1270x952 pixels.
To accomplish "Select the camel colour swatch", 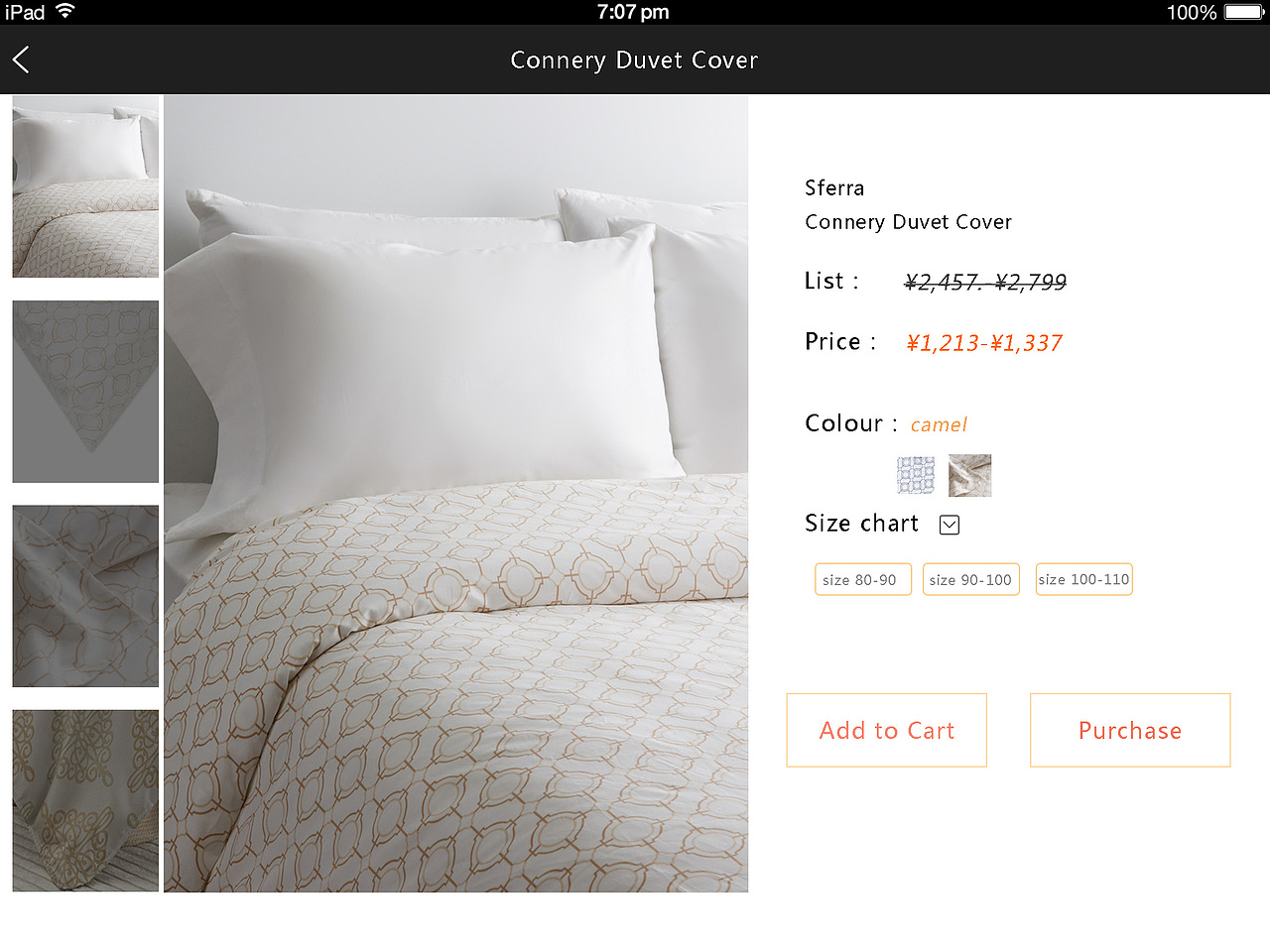I will (969, 475).
